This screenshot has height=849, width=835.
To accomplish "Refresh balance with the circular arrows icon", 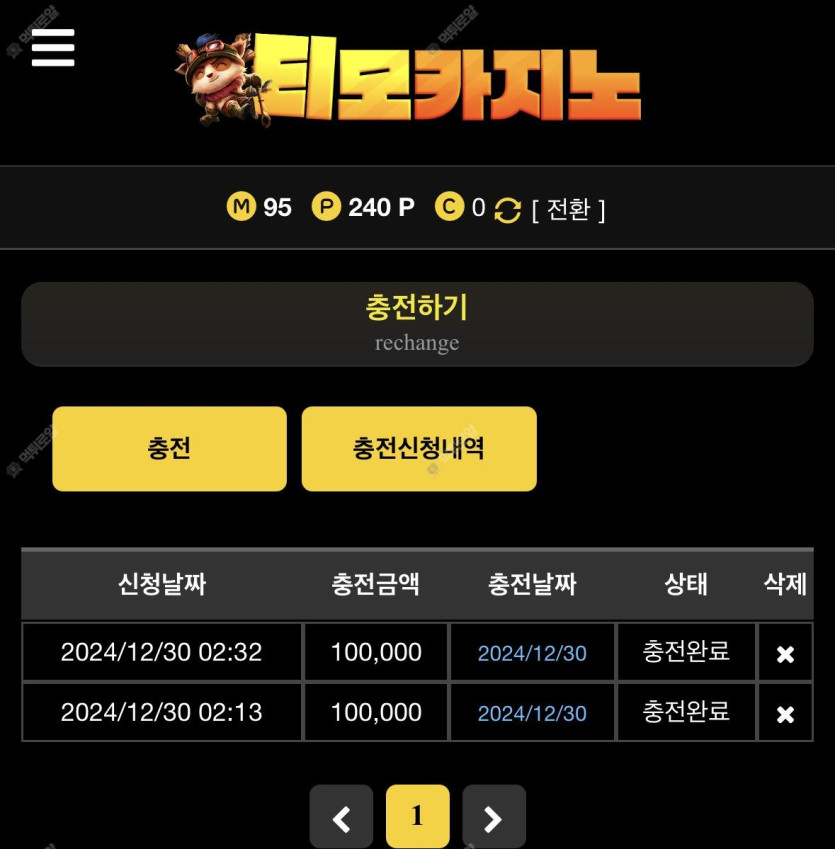I will [x=508, y=210].
